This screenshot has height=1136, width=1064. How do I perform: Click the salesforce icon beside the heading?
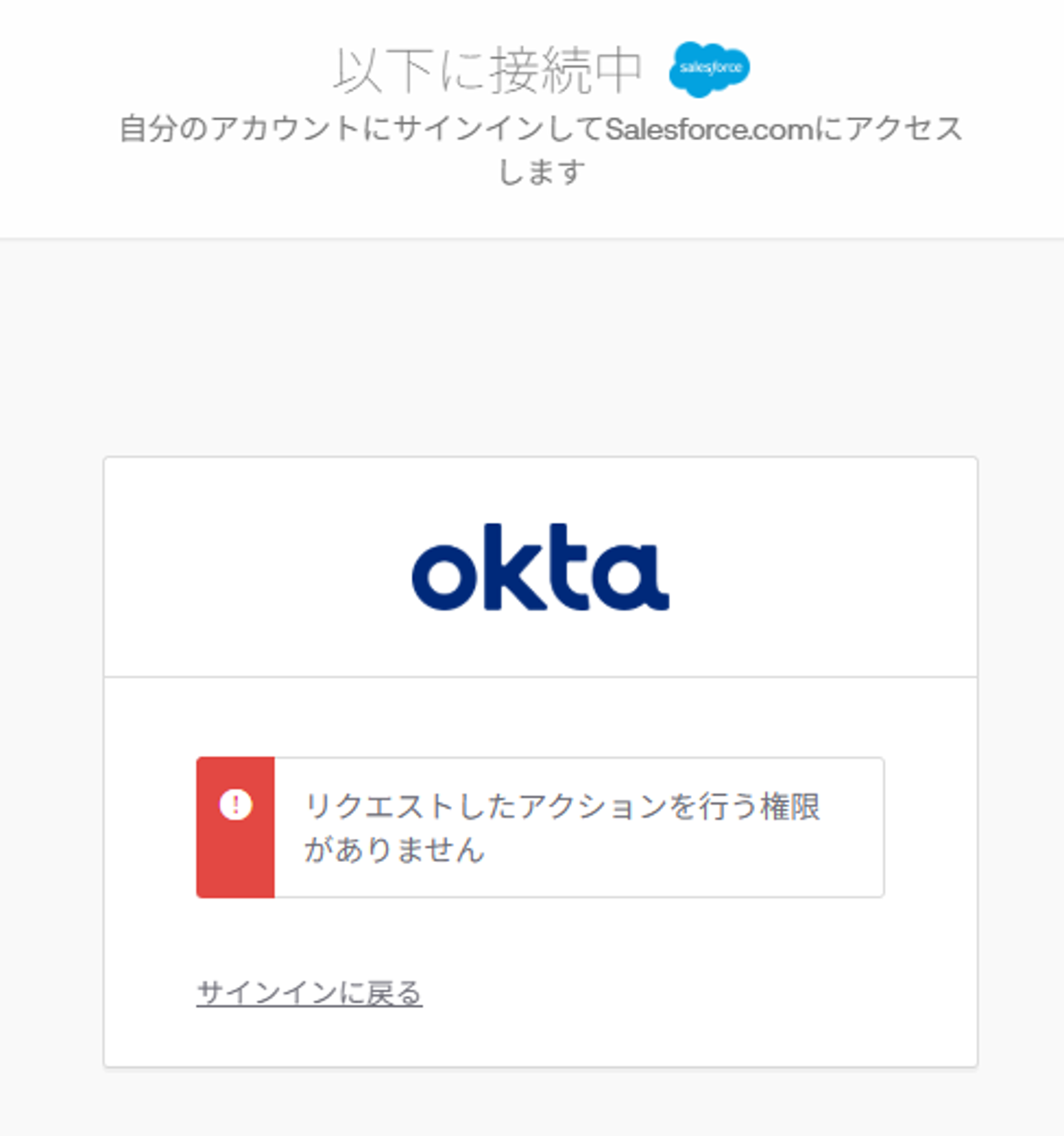710,70
